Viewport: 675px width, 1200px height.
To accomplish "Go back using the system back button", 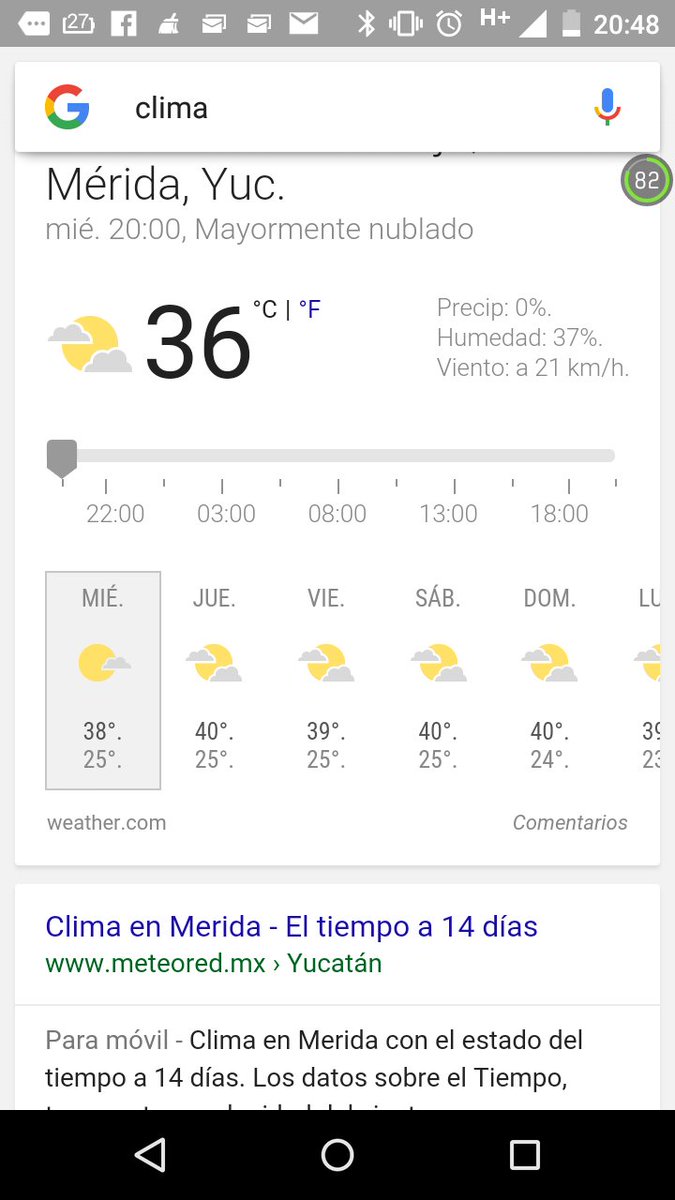I will click(150, 1155).
